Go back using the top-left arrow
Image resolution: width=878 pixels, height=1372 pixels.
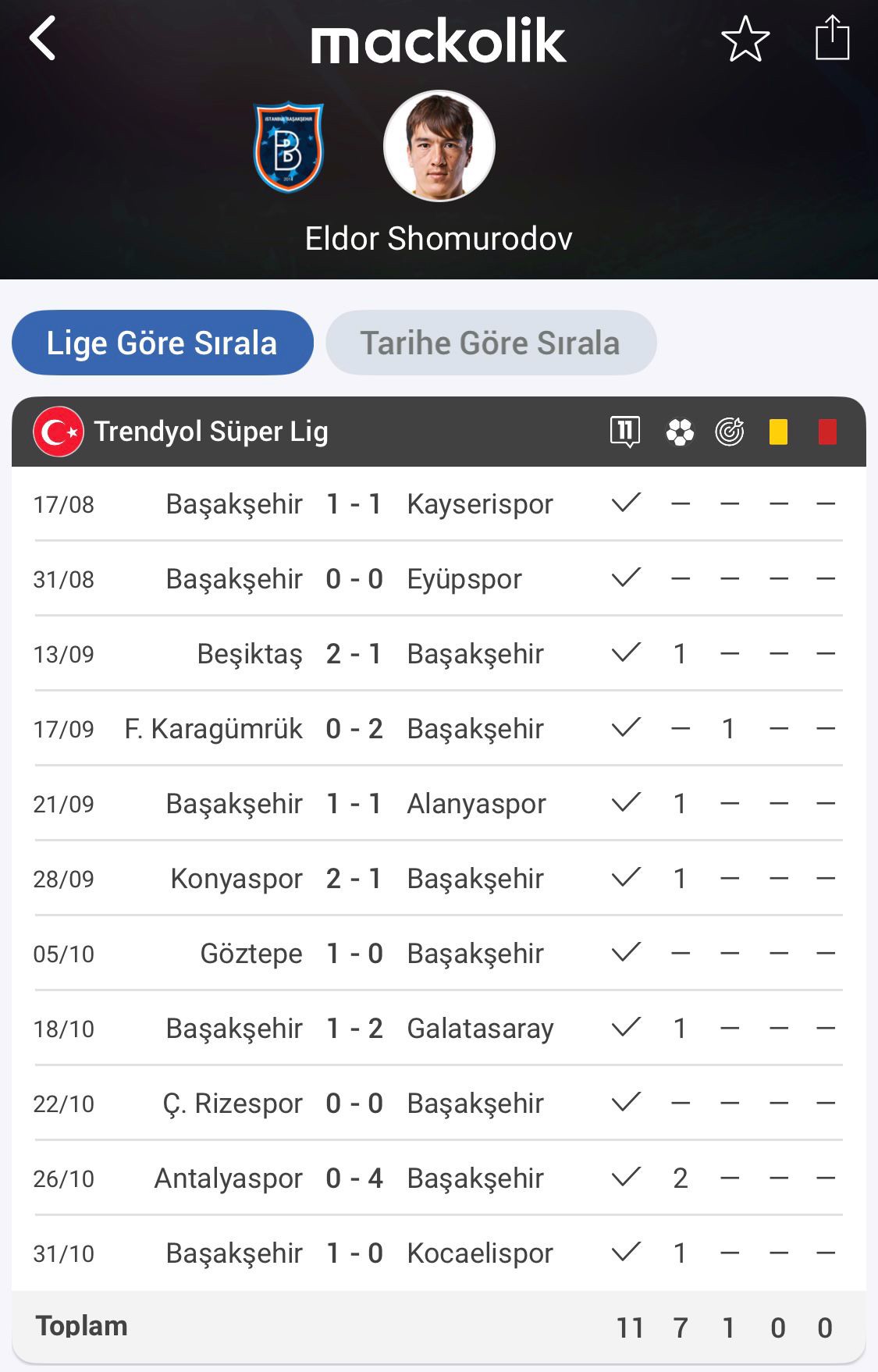43,39
